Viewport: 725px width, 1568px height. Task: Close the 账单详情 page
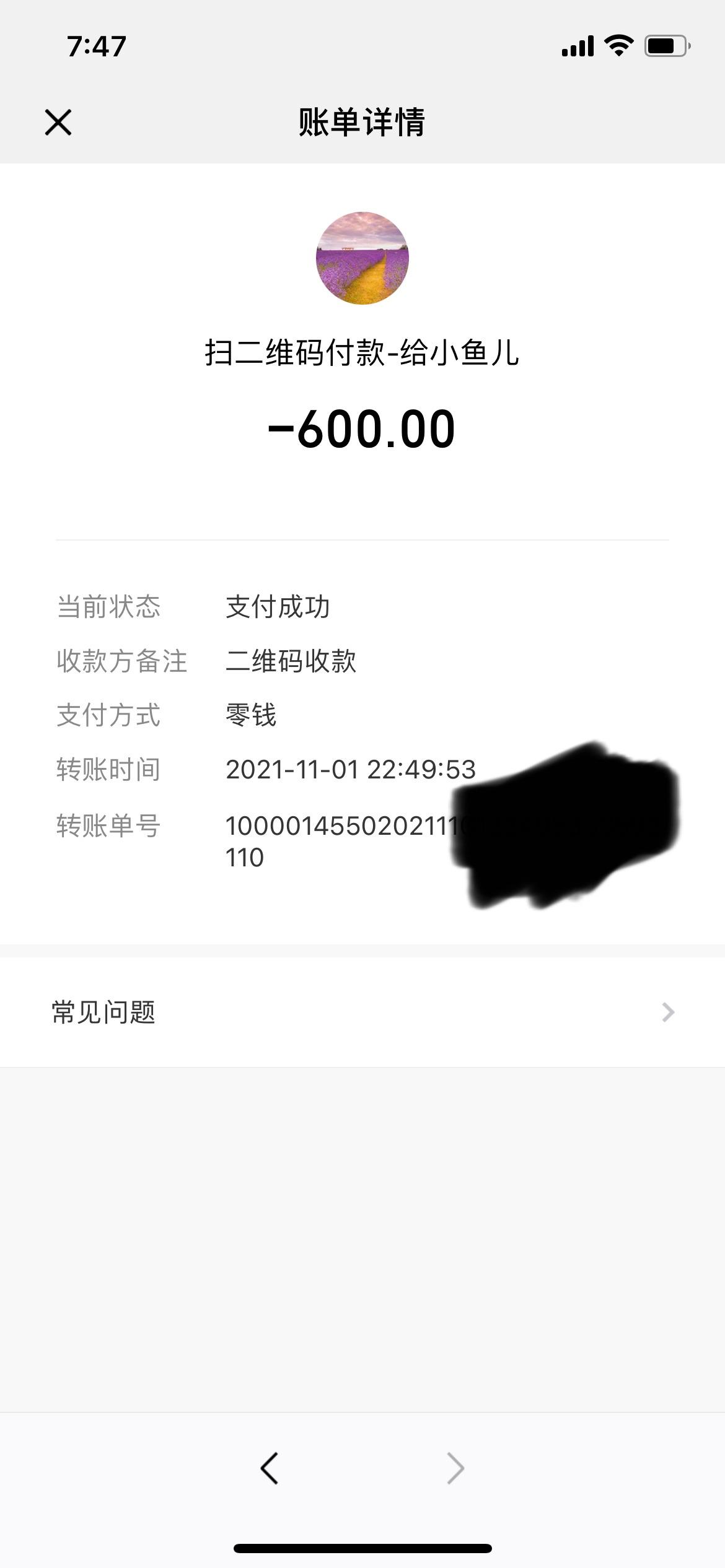point(58,122)
